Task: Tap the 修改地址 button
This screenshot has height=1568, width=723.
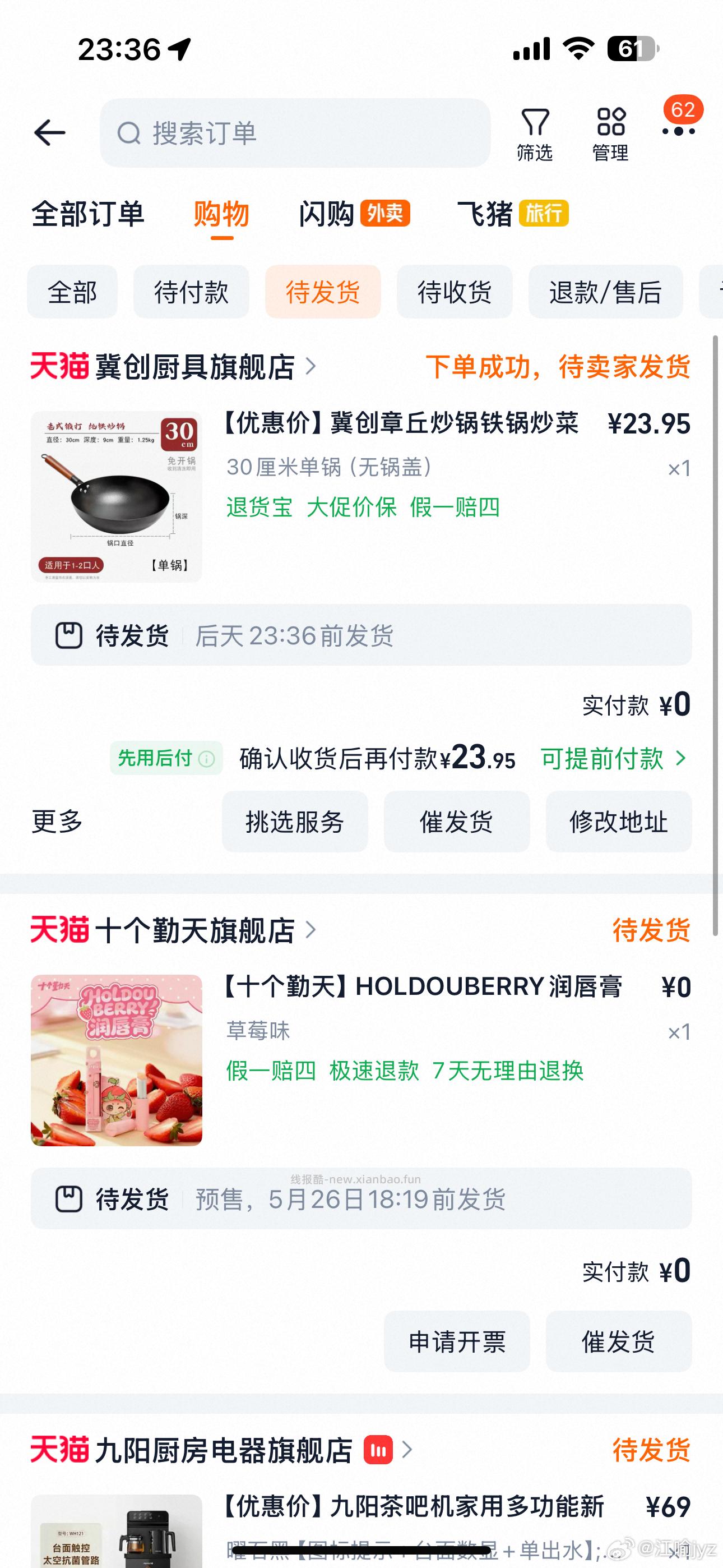Action: [618, 822]
